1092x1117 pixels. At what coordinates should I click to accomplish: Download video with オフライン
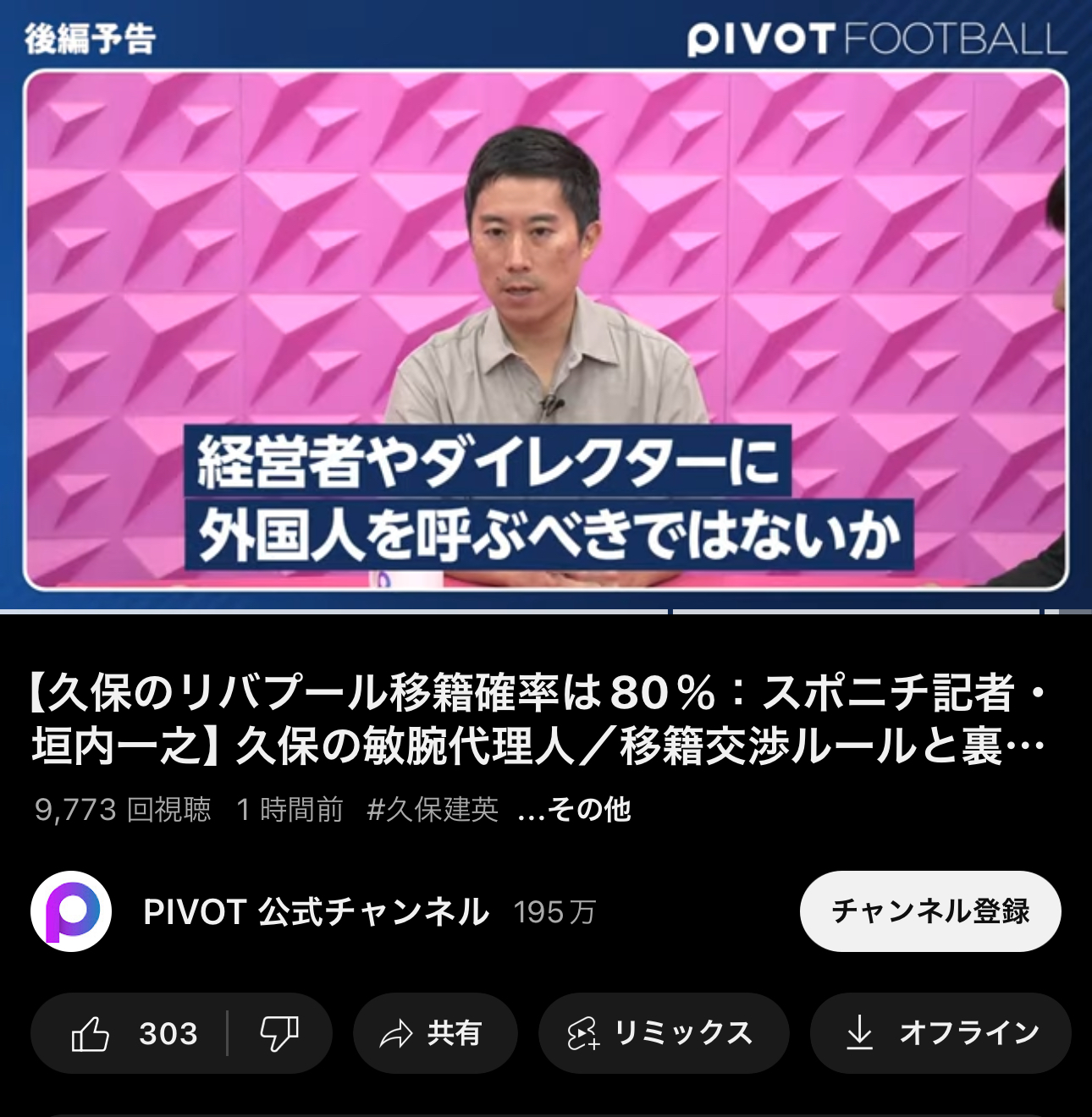pyautogui.click(x=940, y=1033)
